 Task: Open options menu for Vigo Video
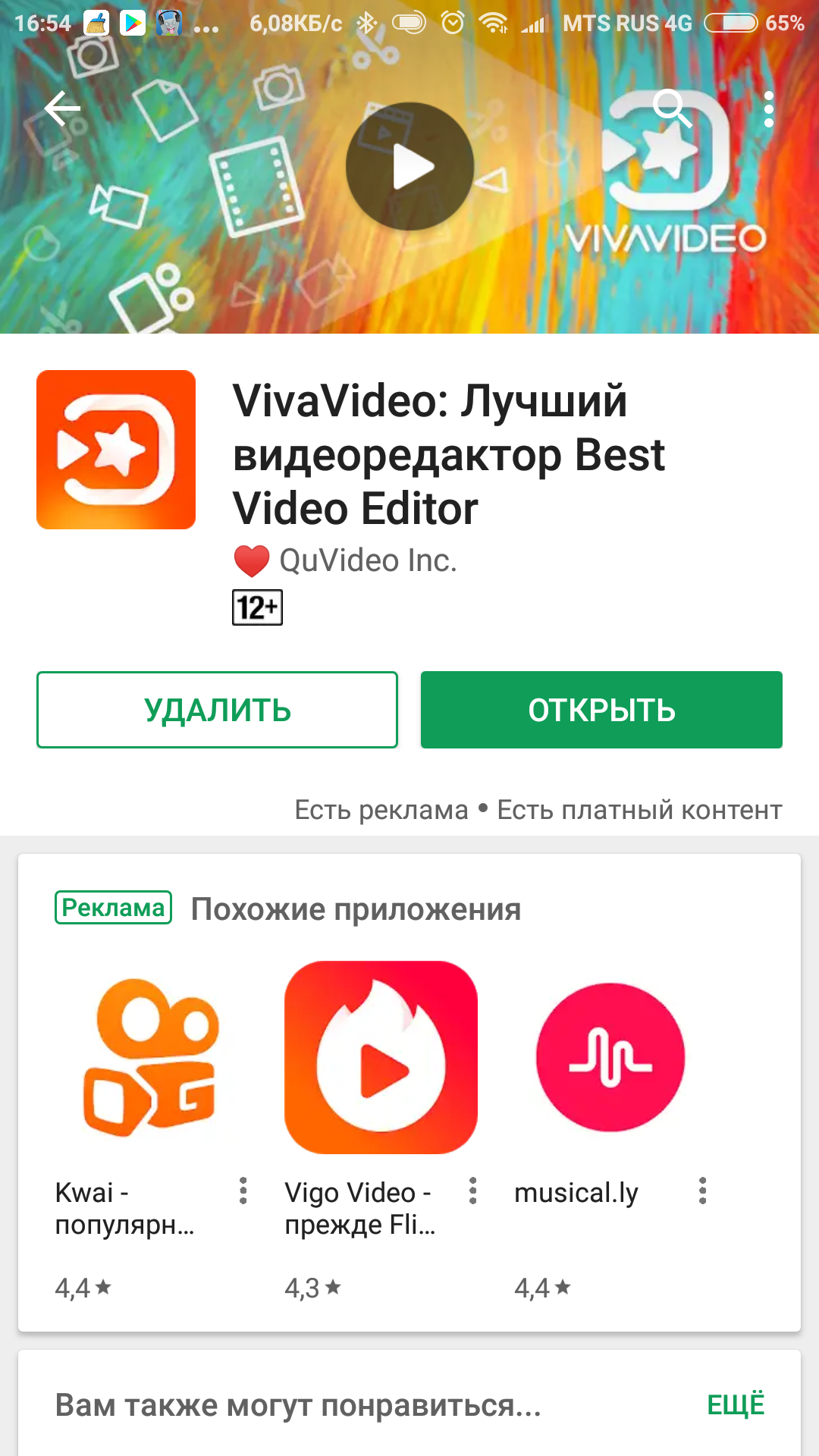[472, 1191]
